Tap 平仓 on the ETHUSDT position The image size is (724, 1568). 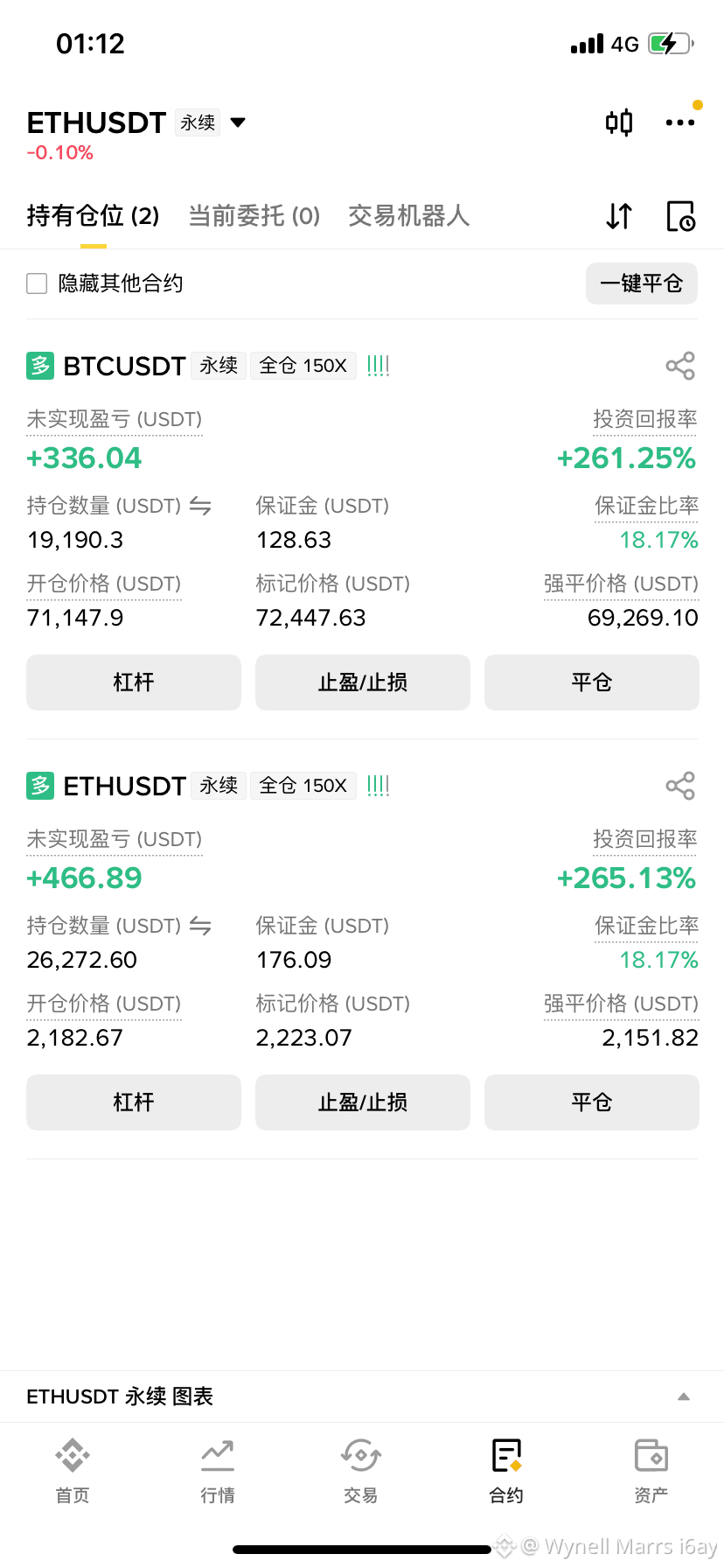click(x=592, y=1102)
